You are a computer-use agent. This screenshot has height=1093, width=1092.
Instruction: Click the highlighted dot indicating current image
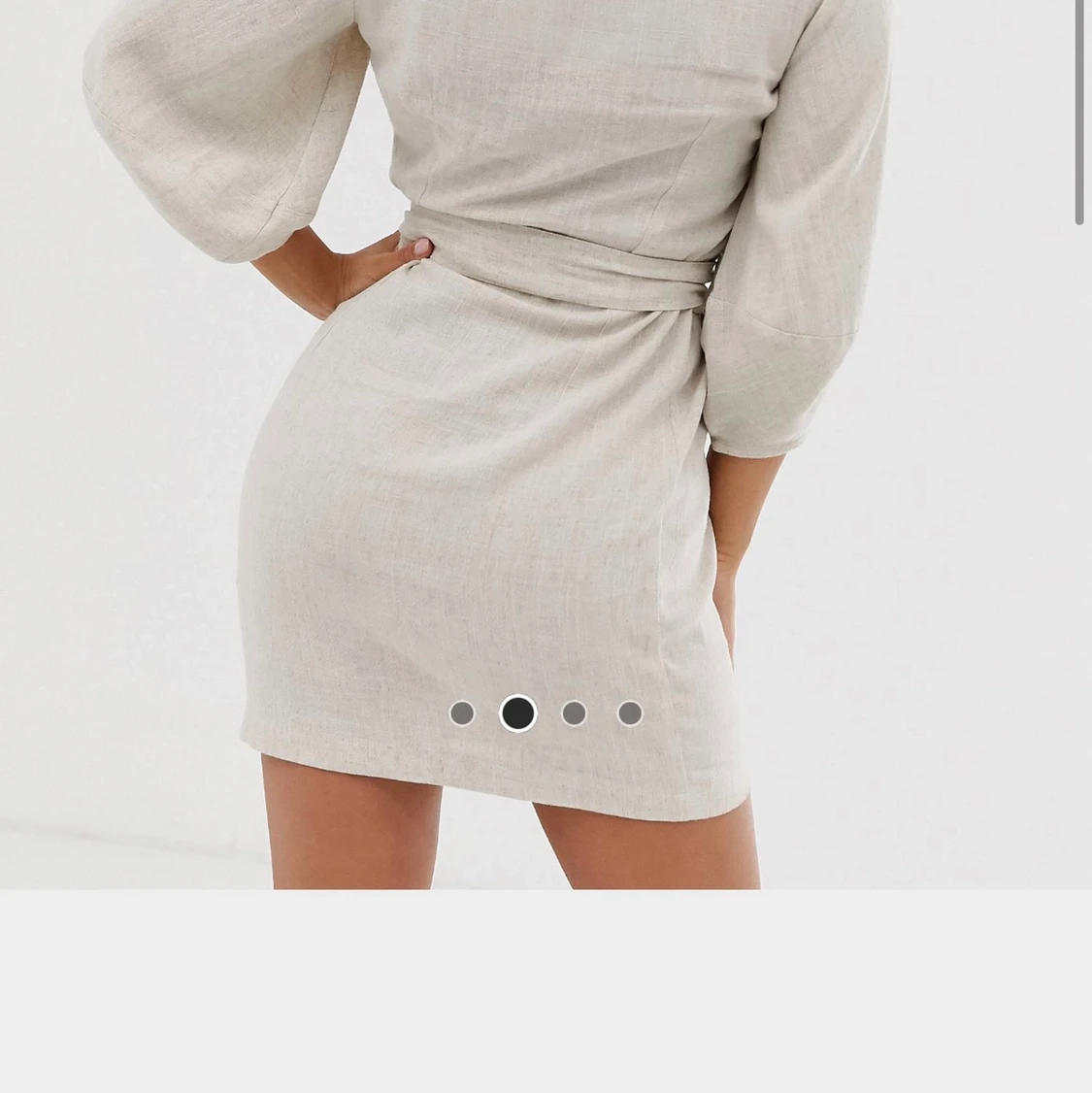(x=518, y=713)
